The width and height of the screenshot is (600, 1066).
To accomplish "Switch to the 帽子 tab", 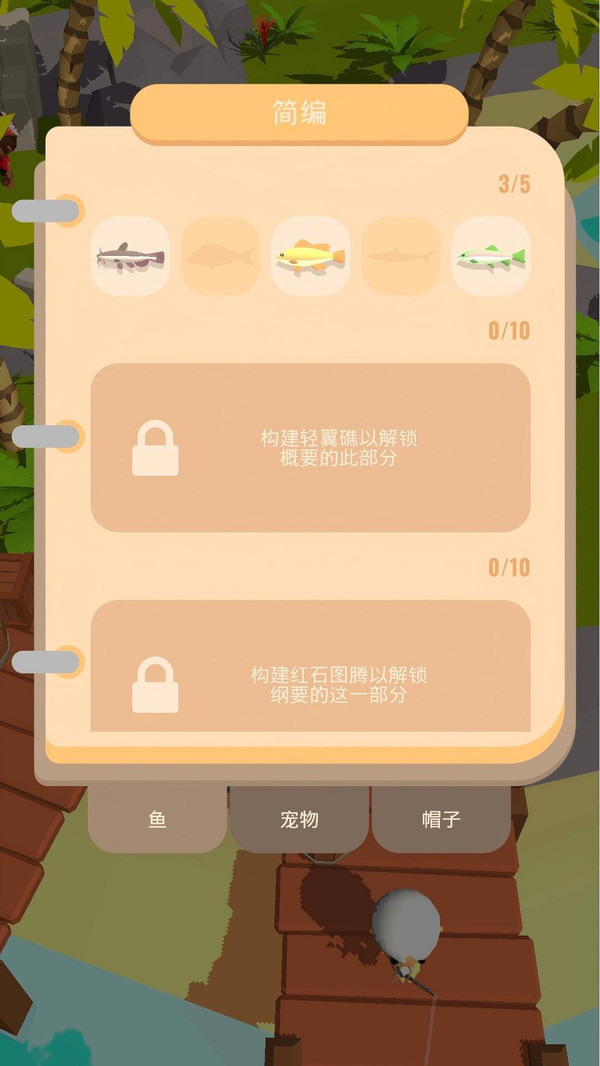I will point(441,820).
